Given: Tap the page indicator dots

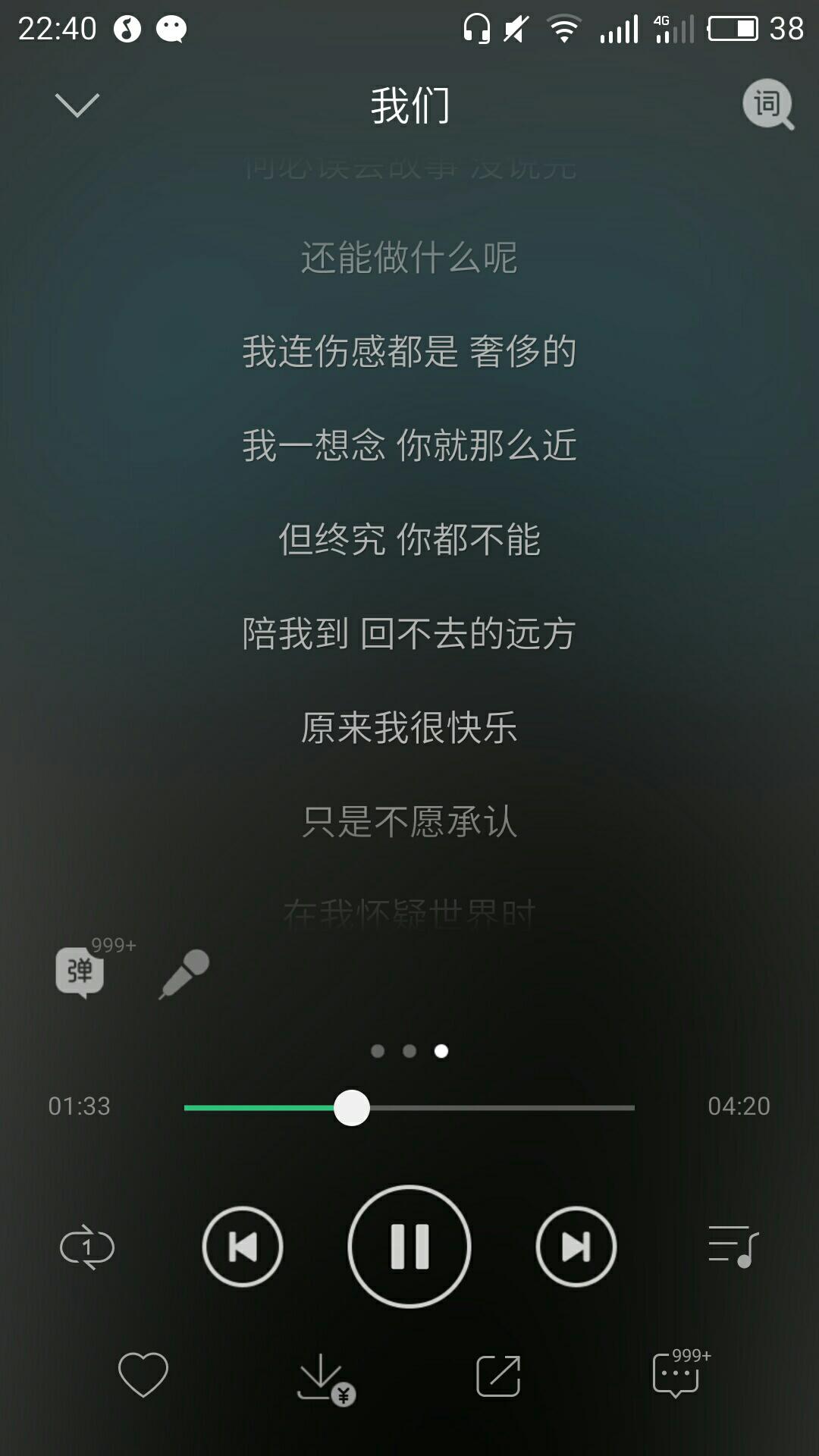Looking at the screenshot, I should click(409, 1051).
